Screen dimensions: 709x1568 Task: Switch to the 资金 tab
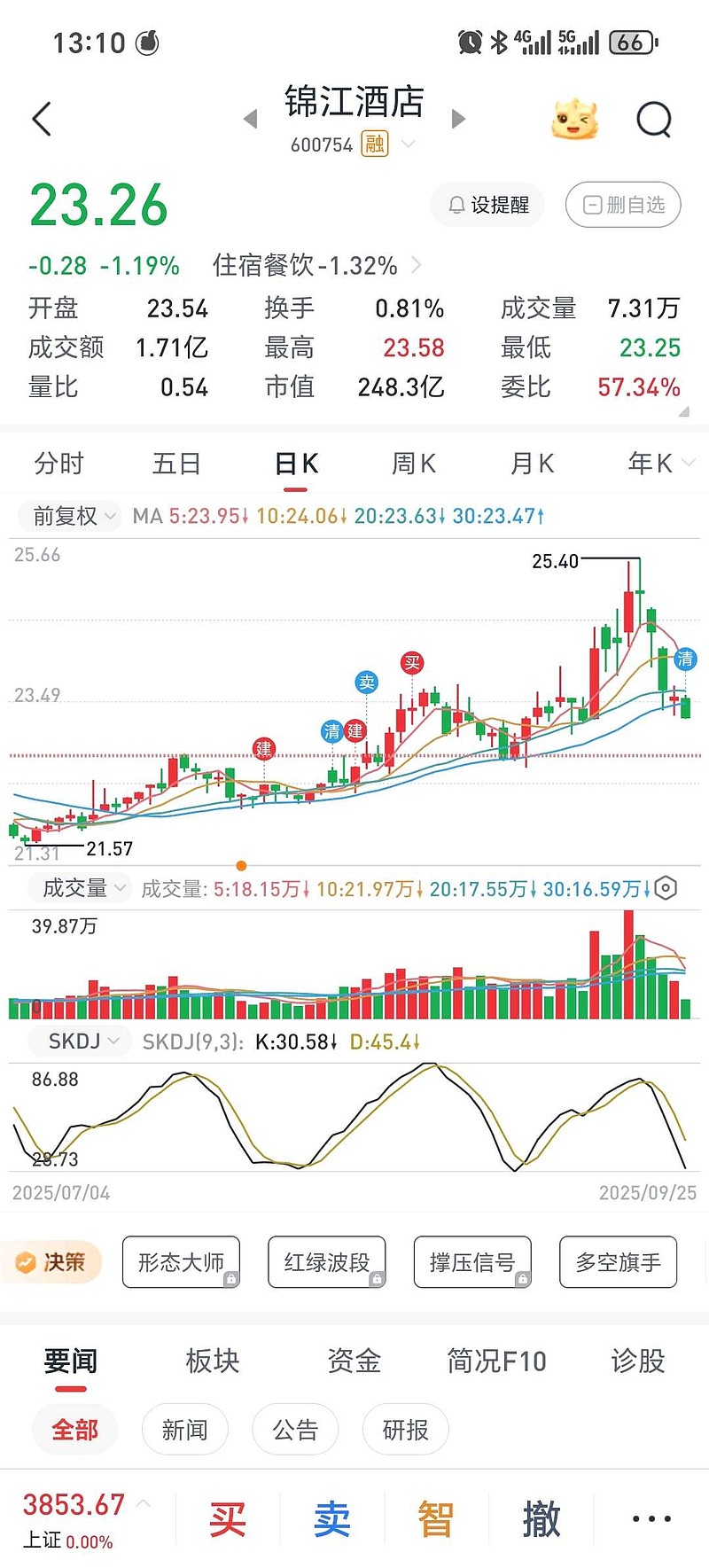pos(354,1361)
